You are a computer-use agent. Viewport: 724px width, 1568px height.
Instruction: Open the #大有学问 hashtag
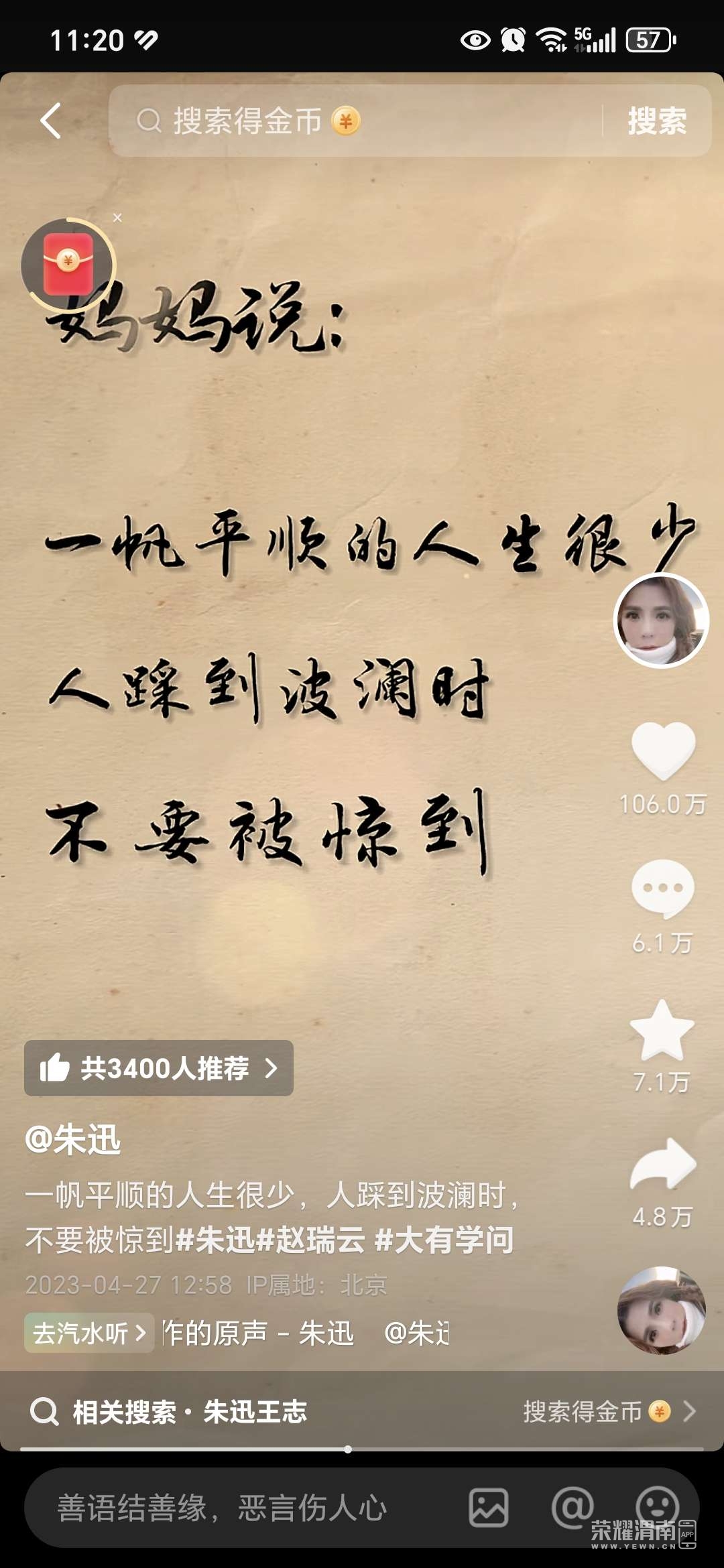coord(444,1240)
